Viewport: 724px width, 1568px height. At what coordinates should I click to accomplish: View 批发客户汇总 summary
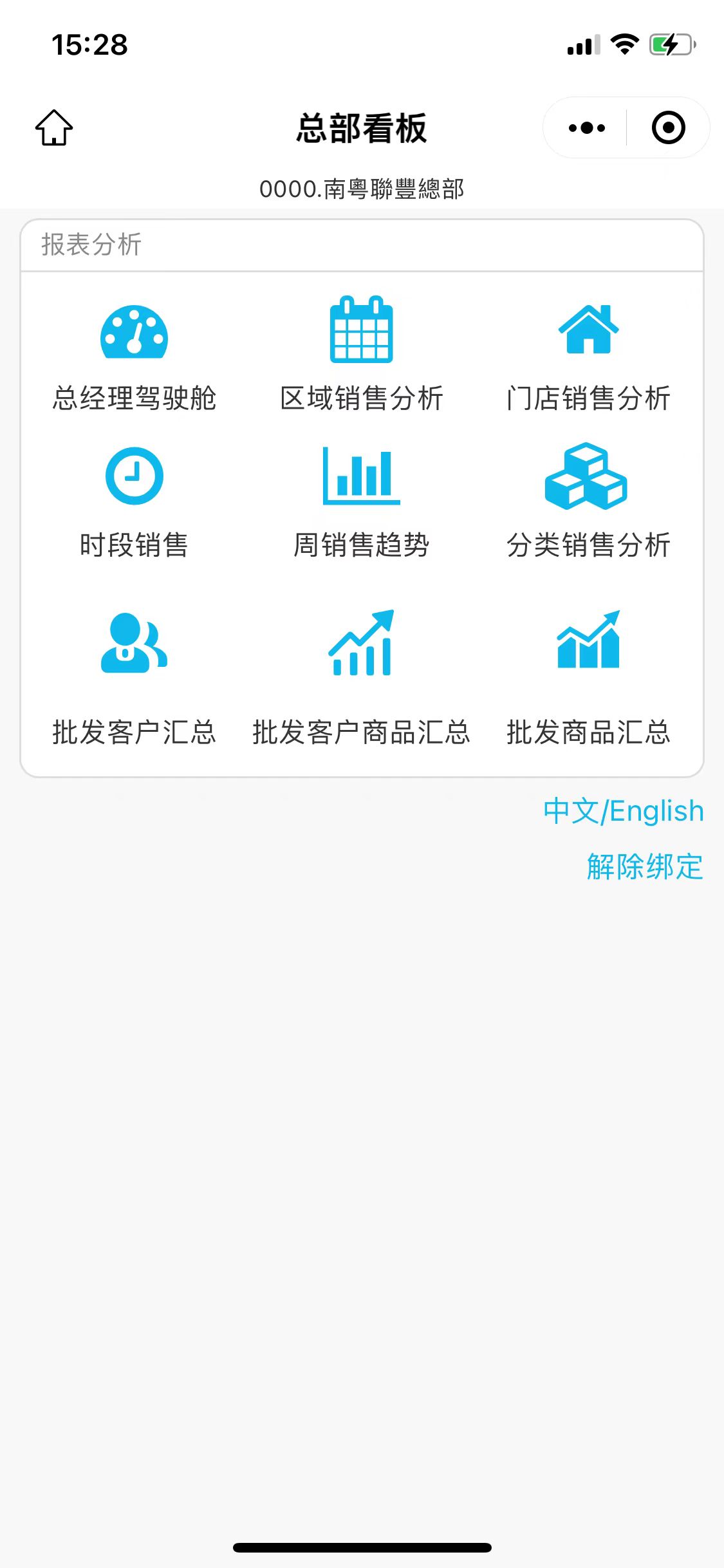point(134,676)
